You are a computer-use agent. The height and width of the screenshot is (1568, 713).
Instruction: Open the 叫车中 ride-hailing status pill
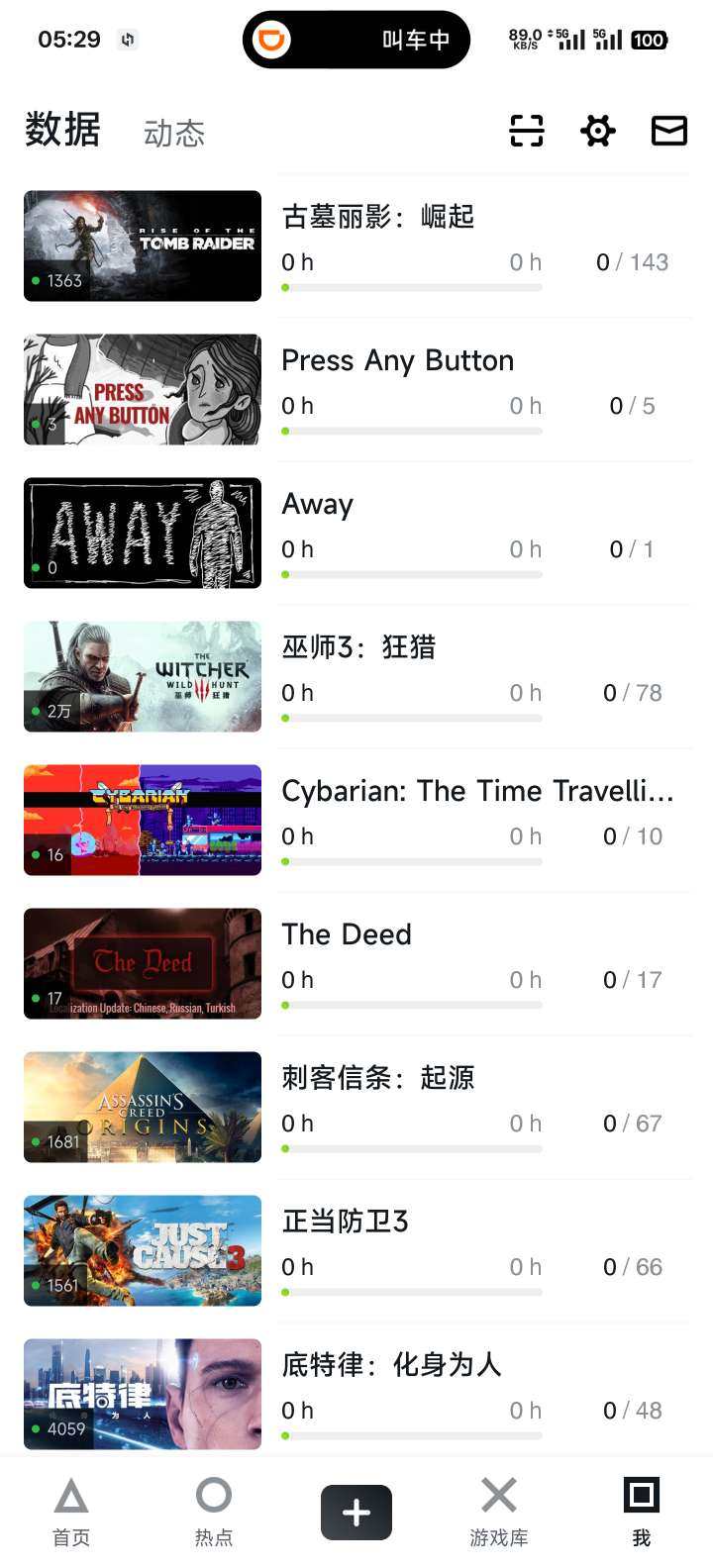coord(356,40)
